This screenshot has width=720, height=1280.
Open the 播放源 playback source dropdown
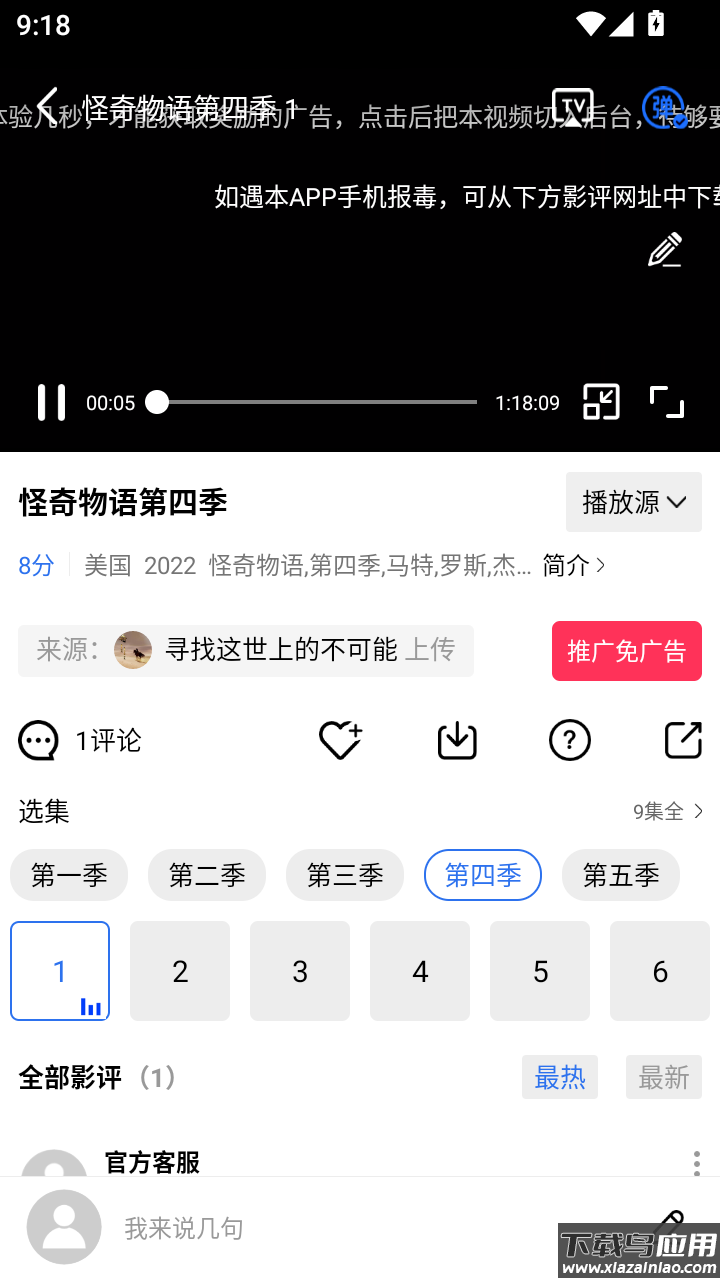(x=633, y=502)
